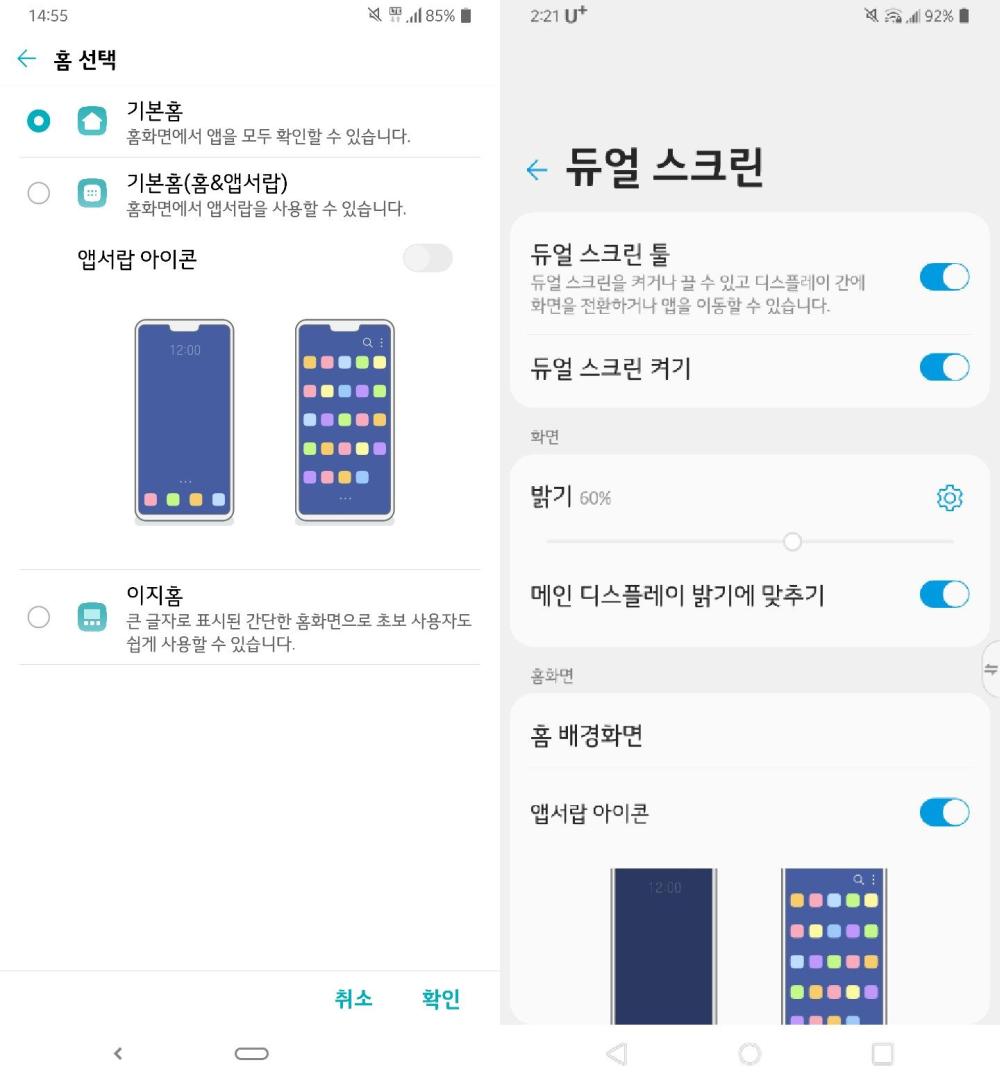Turn off the 듀얼 스크린 툴 switch

point(944,277)
